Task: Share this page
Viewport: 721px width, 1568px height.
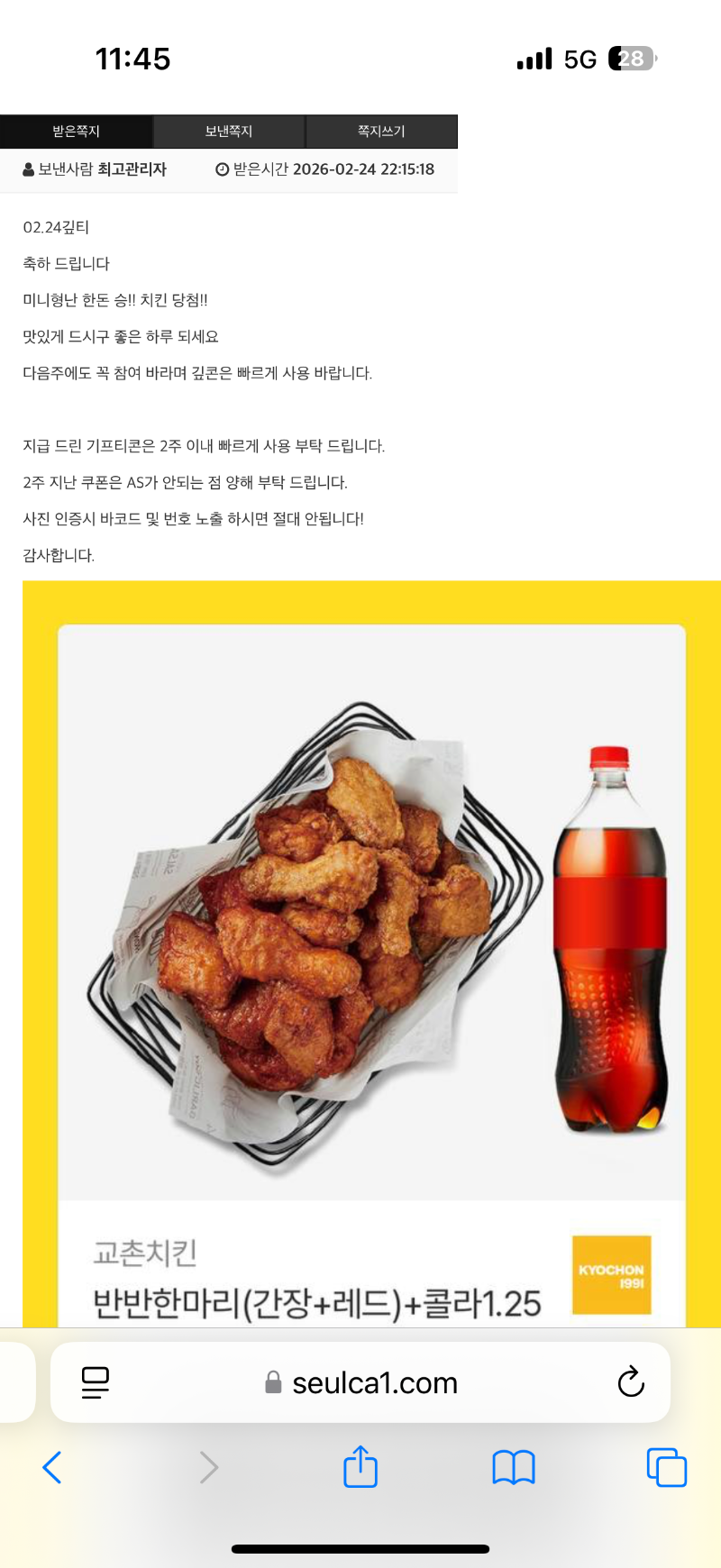Action: (x=360, y=1467)
